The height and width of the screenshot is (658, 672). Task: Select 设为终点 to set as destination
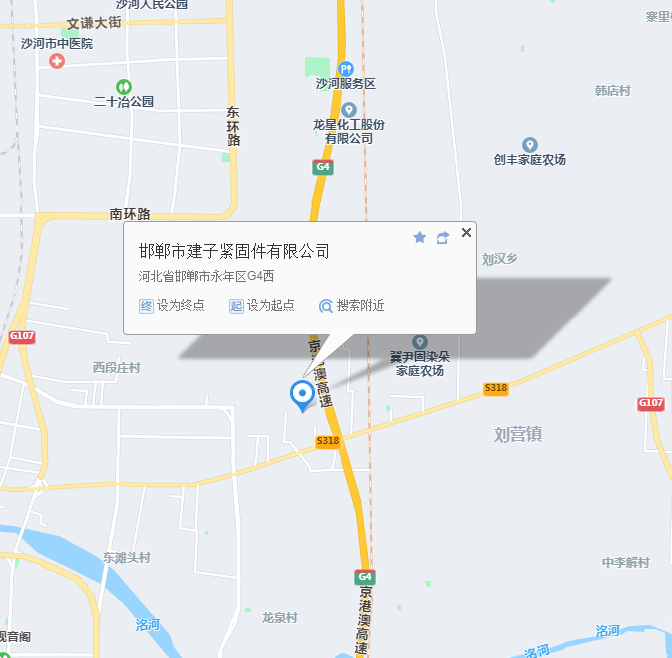[x=172, y=306]
